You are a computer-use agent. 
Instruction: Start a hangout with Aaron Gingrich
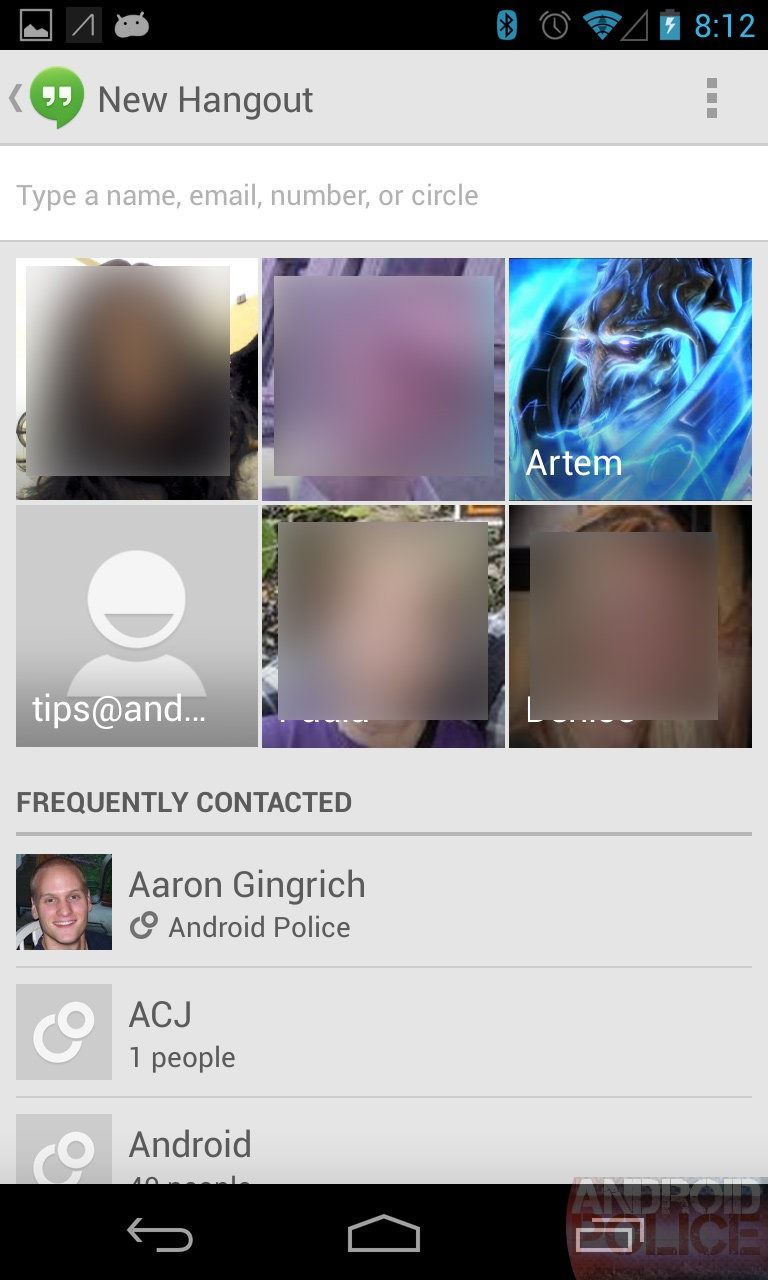384,903
